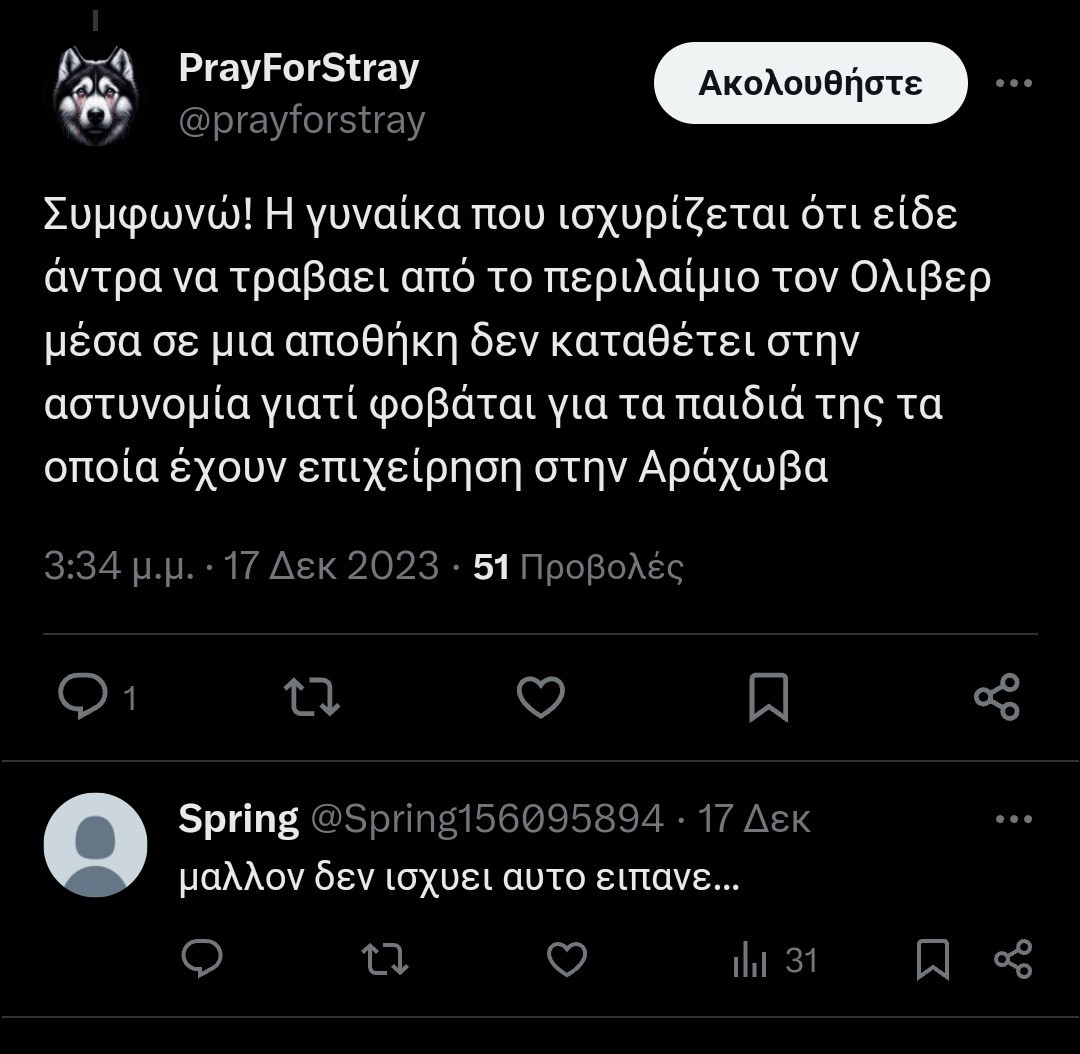Screen dimensions: 1080x1054
Task: Reply to PrayForStray's post
Action: coord(83,696)
